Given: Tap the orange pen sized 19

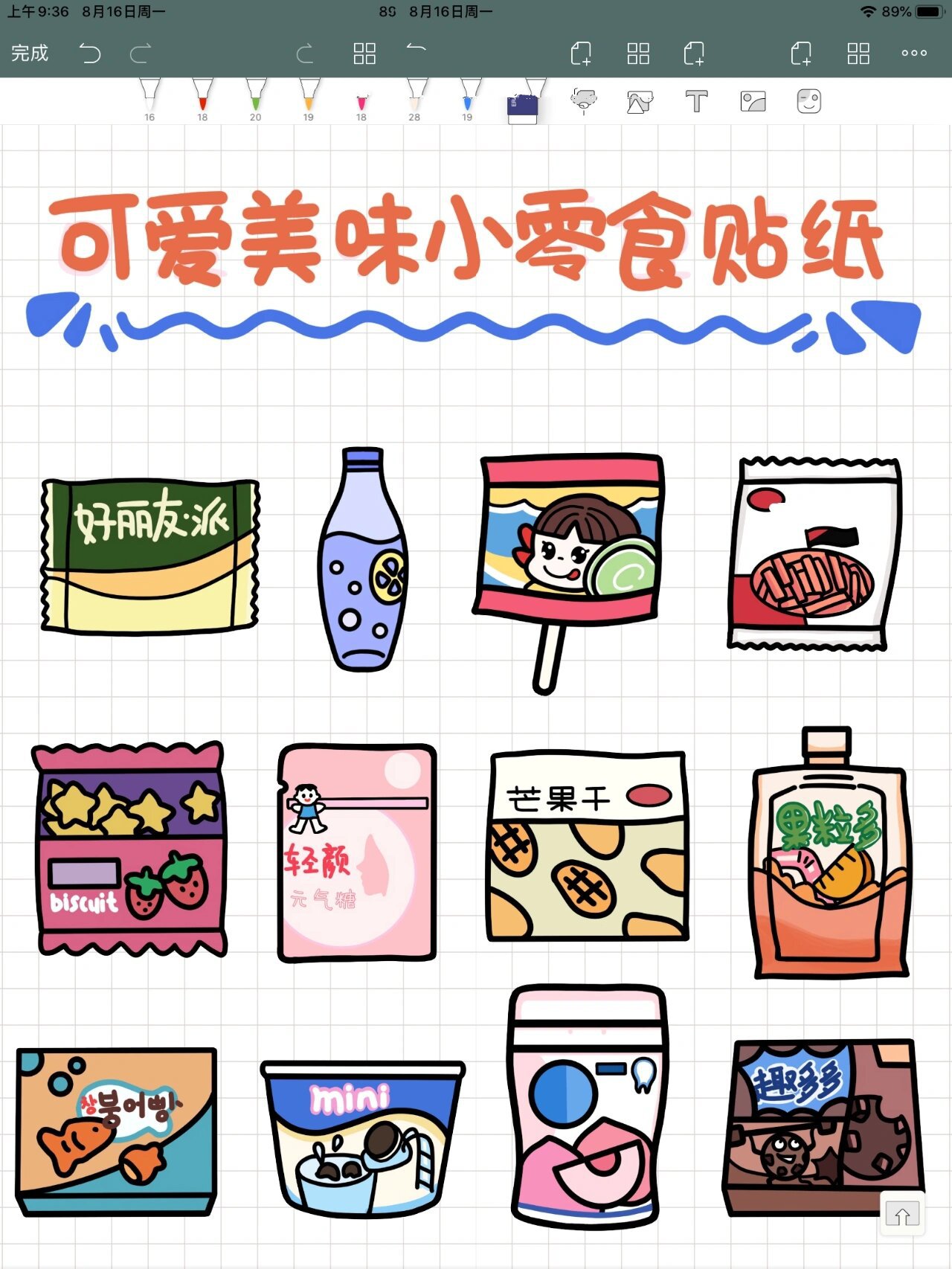Looking at the screenshot, I should click(x=308, y=99).
